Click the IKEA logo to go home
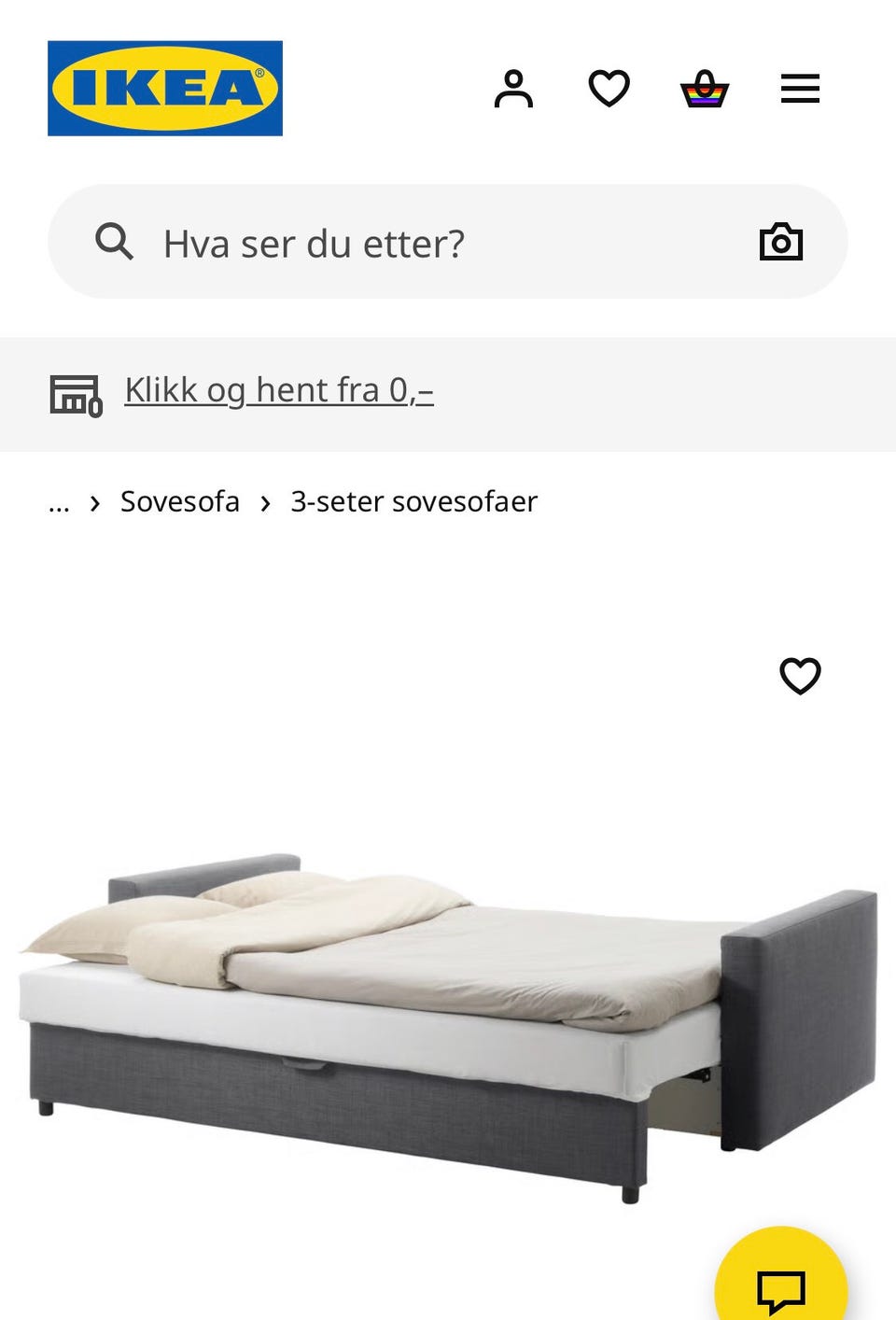This screenshot has width=896, height=1320. [163, 88]
